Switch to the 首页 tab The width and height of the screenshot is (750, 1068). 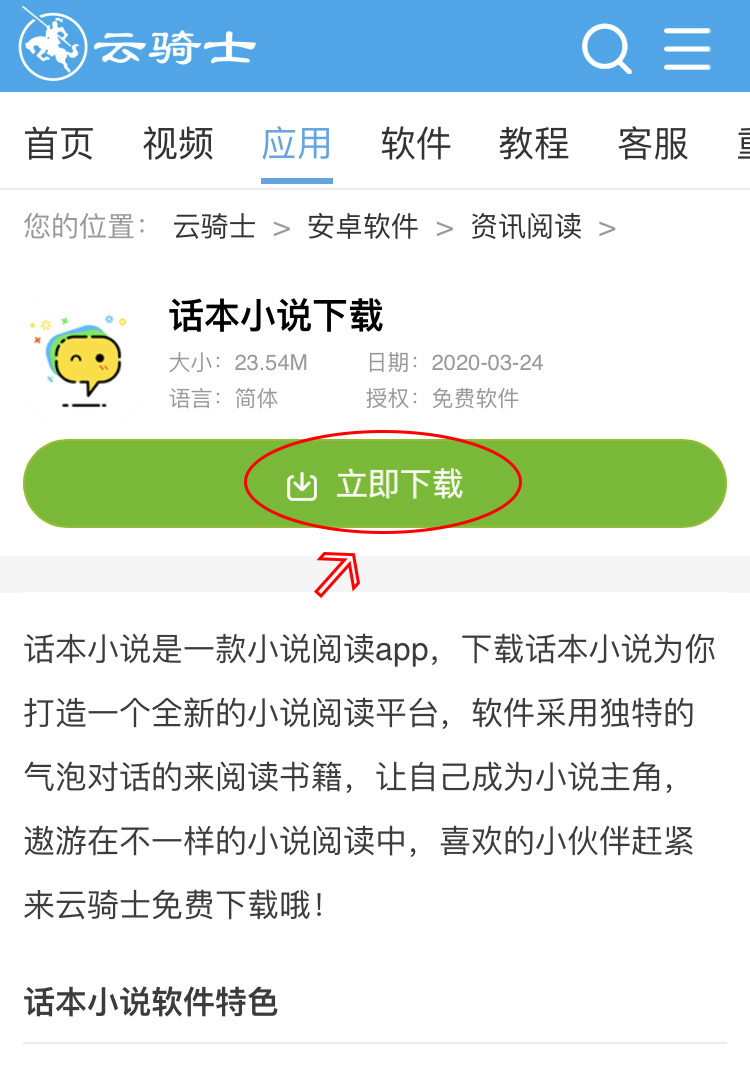coord(58,145)
